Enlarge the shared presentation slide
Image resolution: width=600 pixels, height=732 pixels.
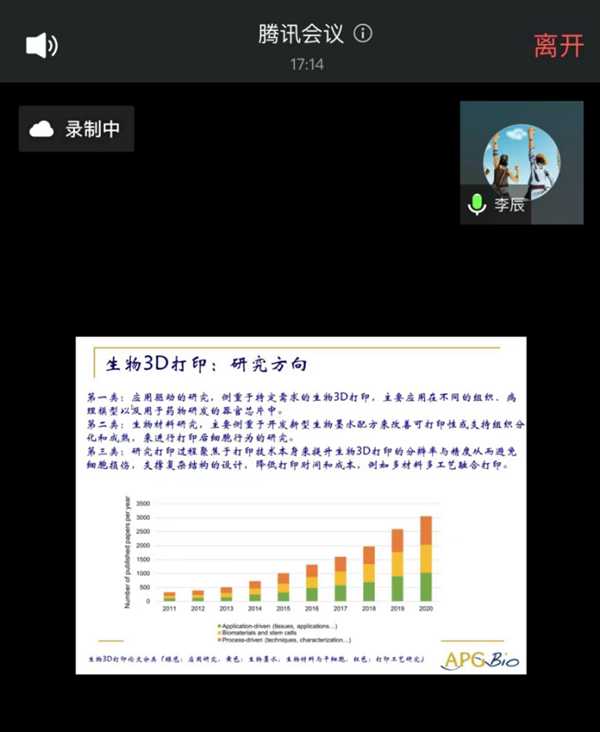(x=302, y=505)
